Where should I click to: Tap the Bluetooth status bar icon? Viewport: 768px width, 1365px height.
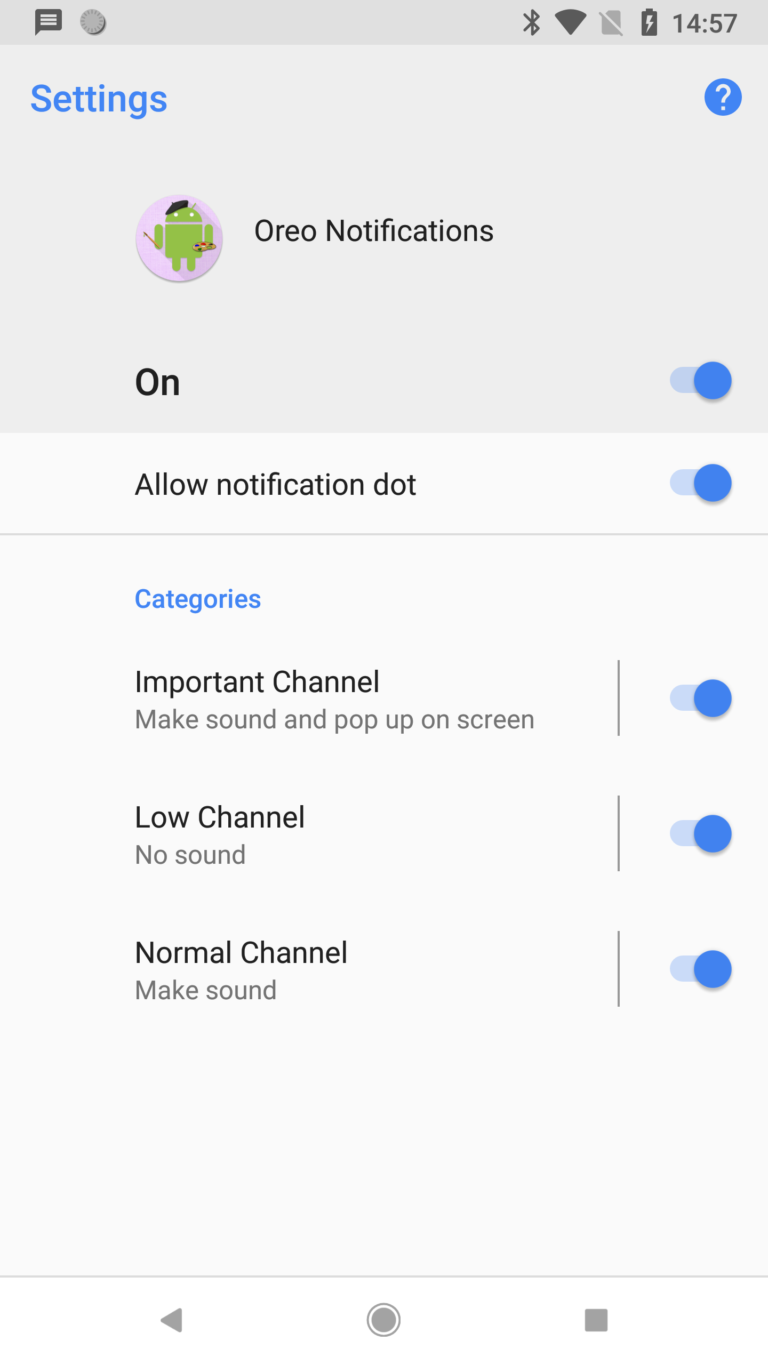point(531,21)
